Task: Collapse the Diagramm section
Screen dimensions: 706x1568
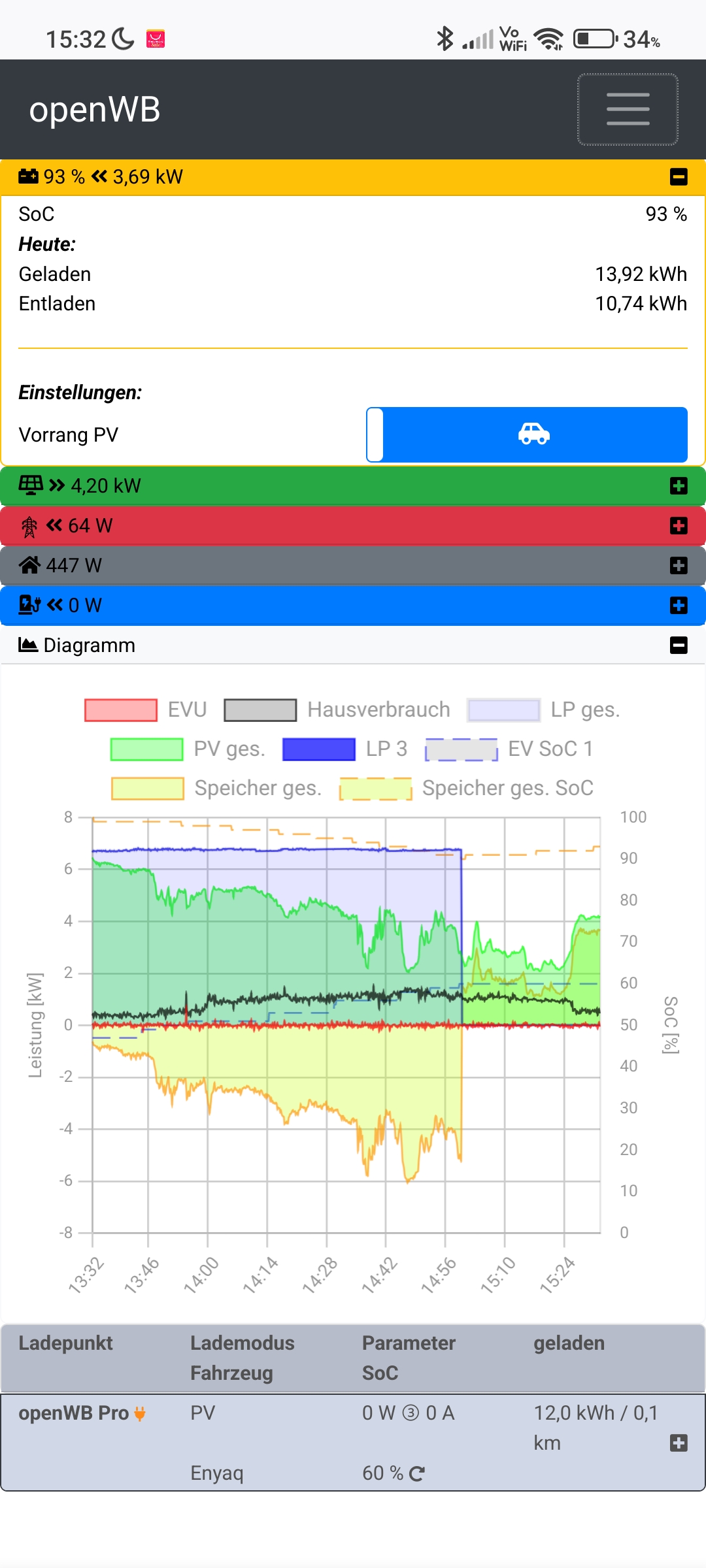Action: coord(679,645)
